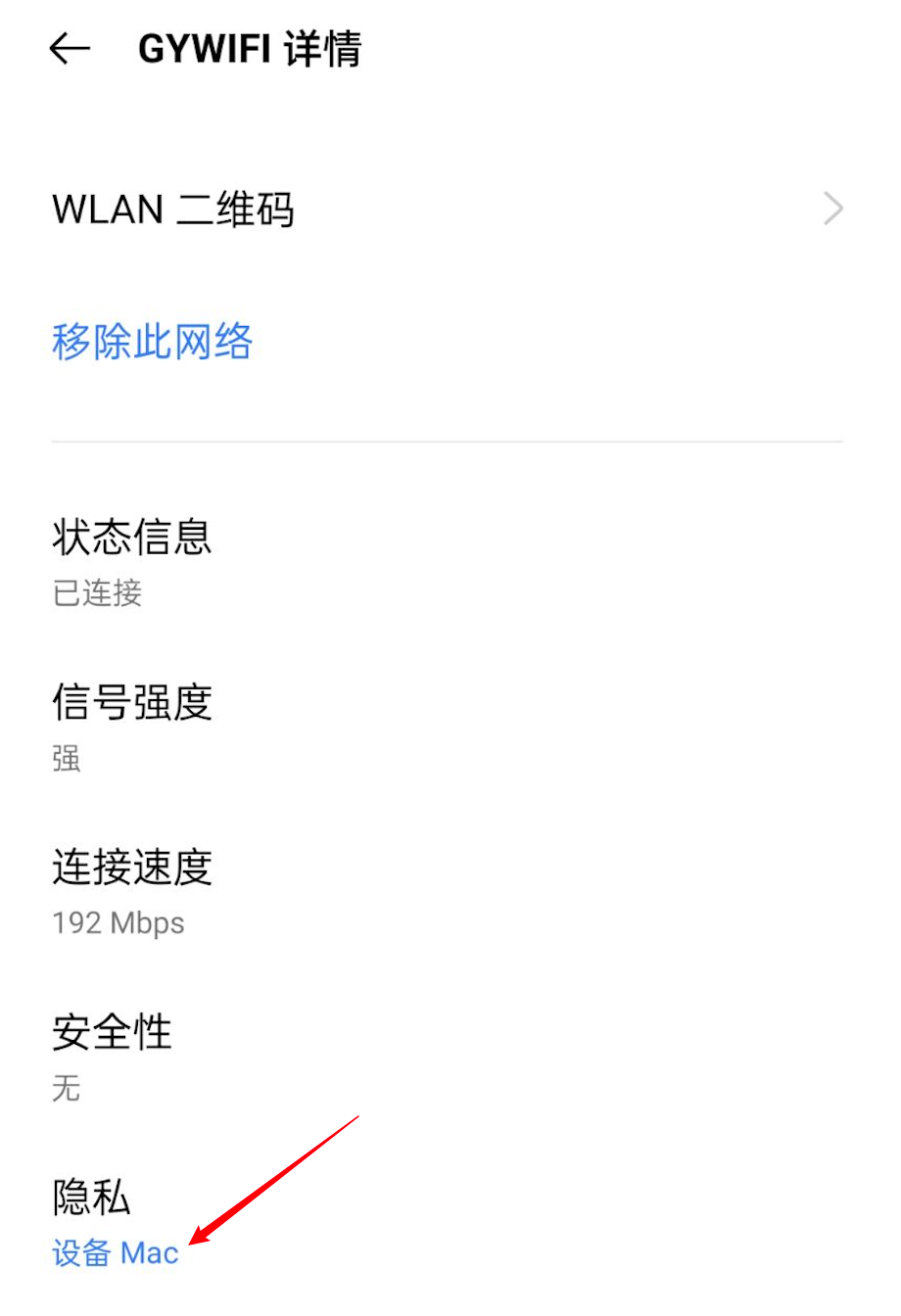Open the WLAN 二维码 row
Screen dimensions: 901x1316
click(x=447, y=209)
